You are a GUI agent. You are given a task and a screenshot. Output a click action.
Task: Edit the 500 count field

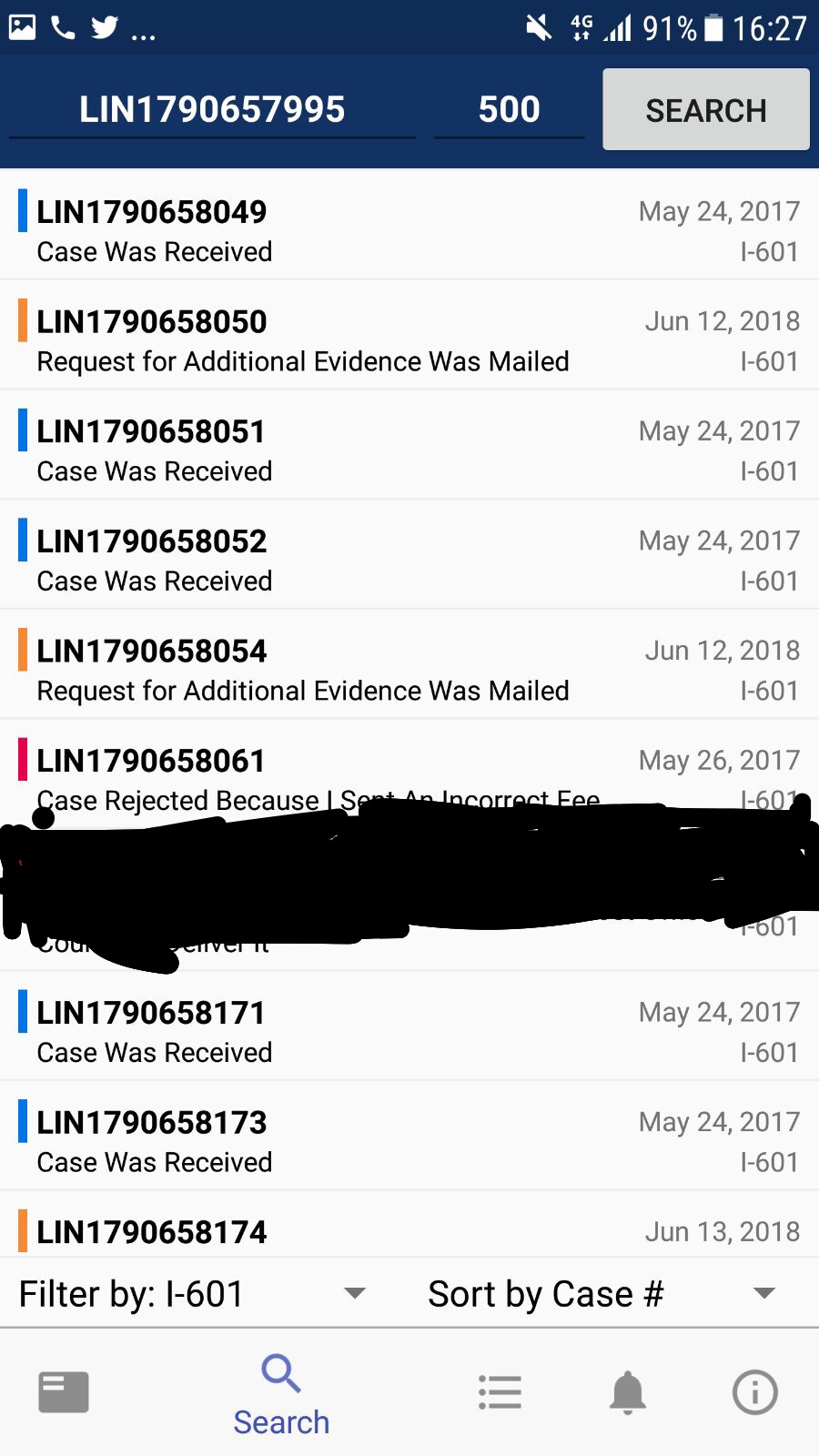(510, 110)
